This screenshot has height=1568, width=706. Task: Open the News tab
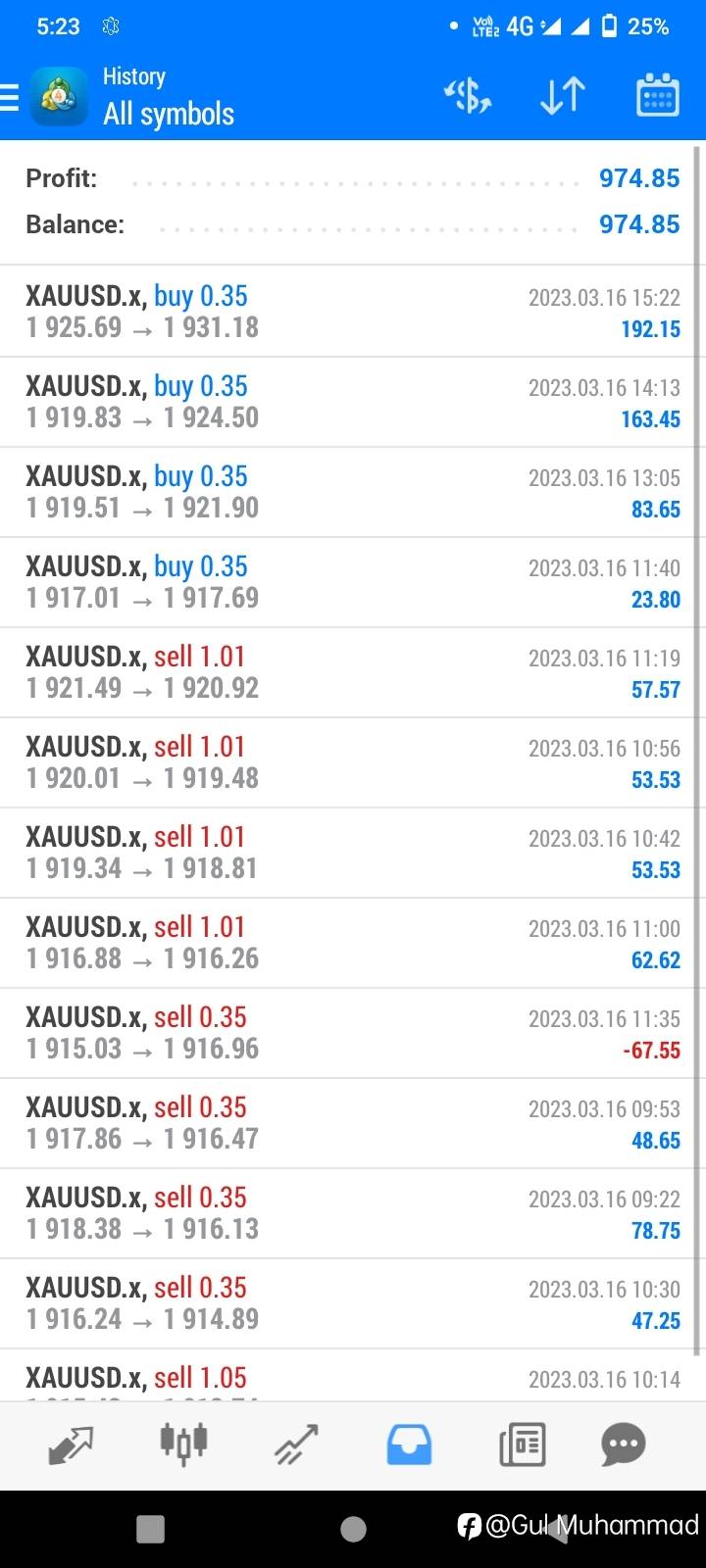(x=522, y=1445)
